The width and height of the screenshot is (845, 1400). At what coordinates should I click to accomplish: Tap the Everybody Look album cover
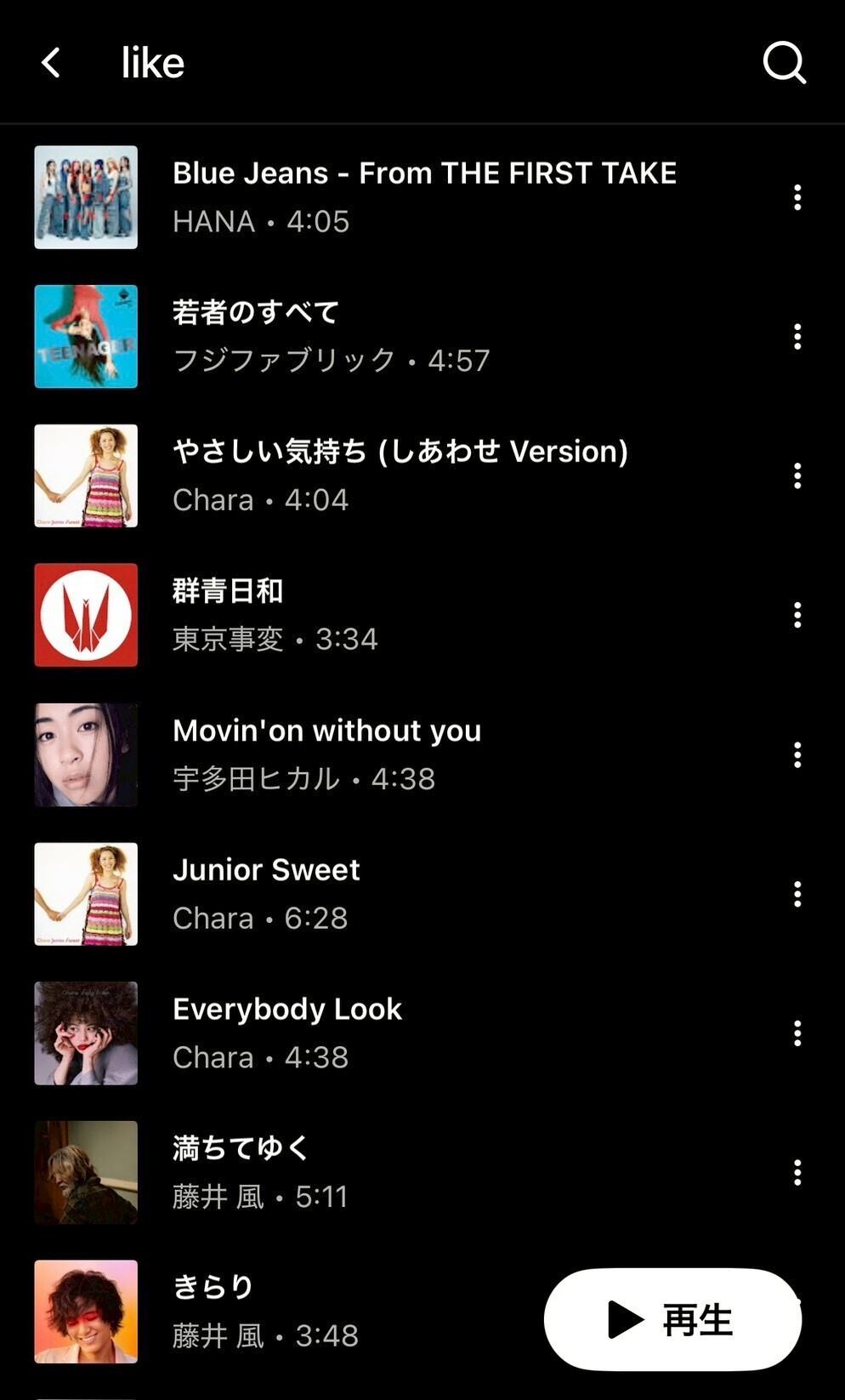pyautogui.click(x=85, y=1033)
